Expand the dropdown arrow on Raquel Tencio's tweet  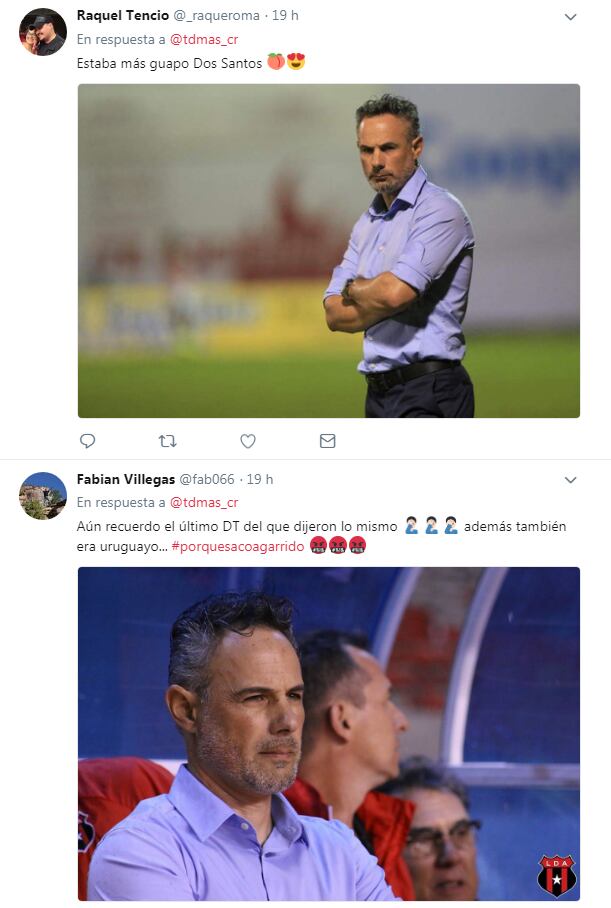pyautogui.click(x=570, y=17)
